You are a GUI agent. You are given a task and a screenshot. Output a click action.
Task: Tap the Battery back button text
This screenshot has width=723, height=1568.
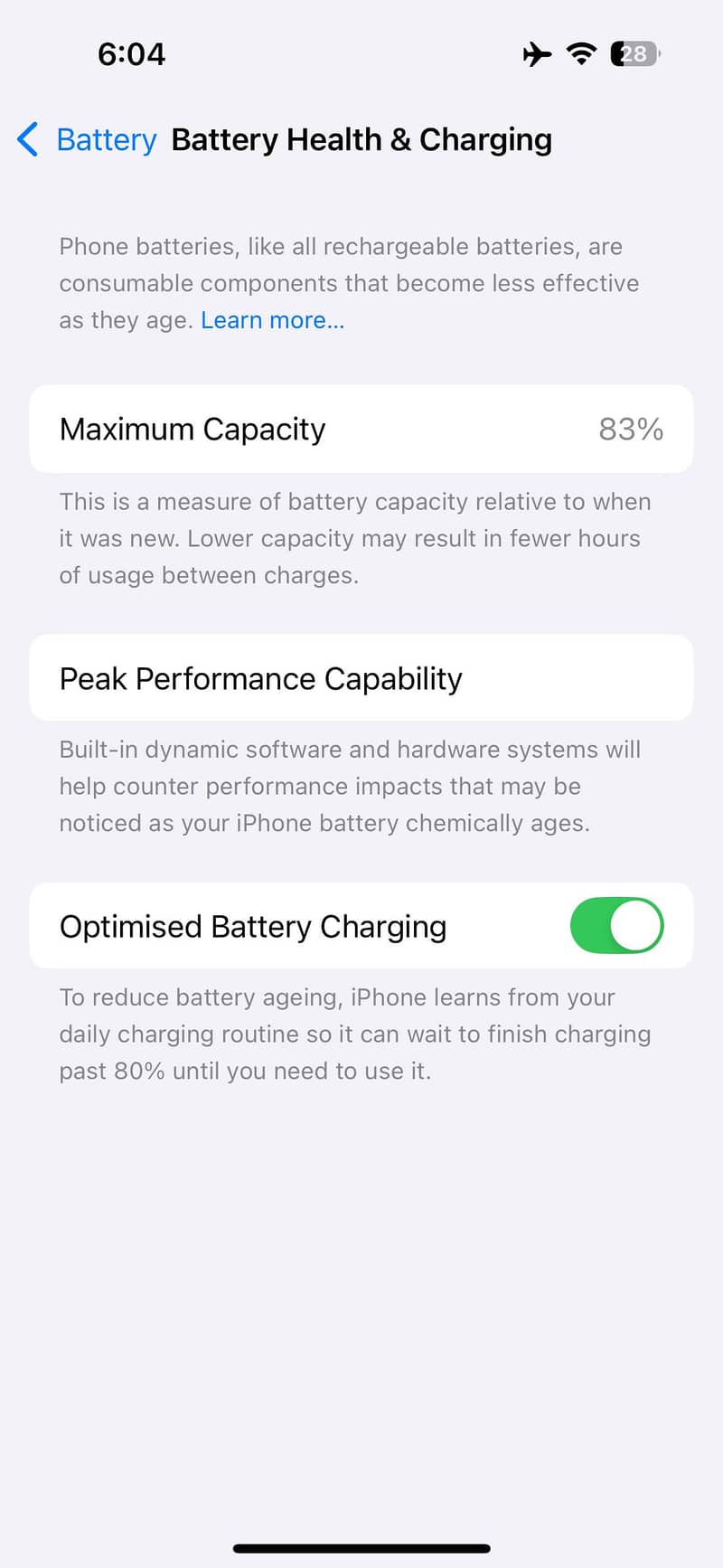[x=106, y=139]
